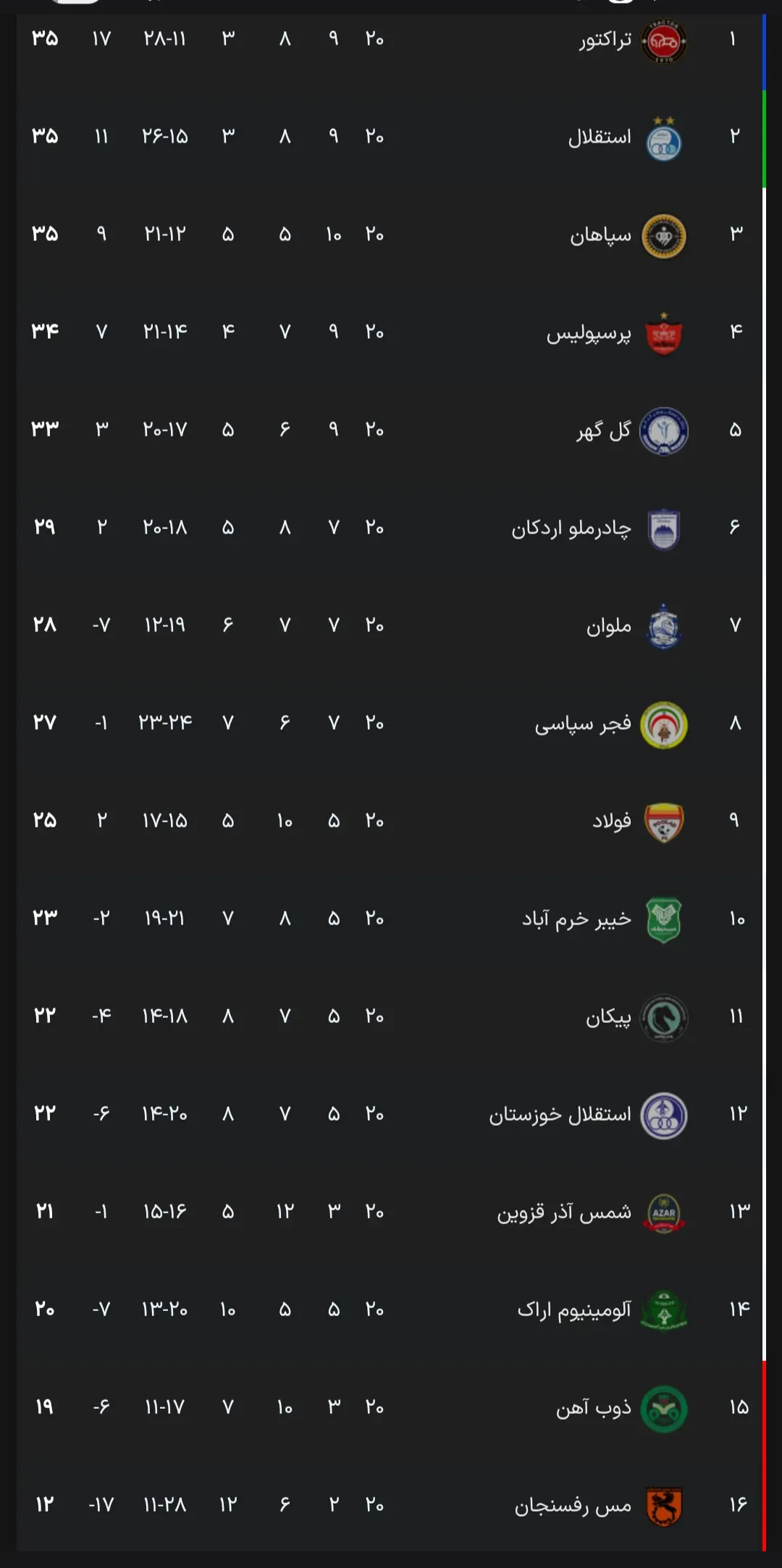The image size is (782, 1568).
Task: Select the Paykan horse emblem
Action: tap(663, 1017)
